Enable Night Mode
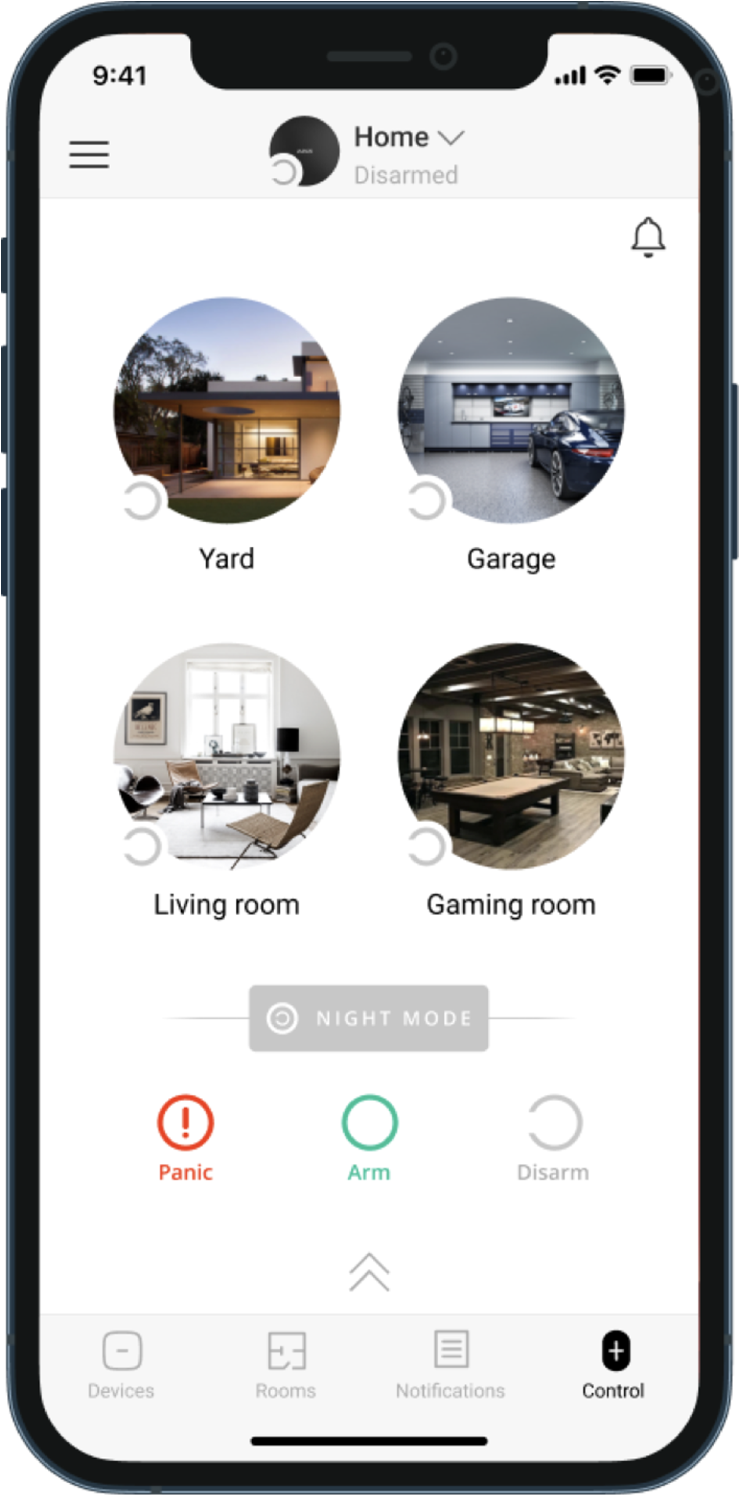 pyautogui.click(x=369, y=1018)
